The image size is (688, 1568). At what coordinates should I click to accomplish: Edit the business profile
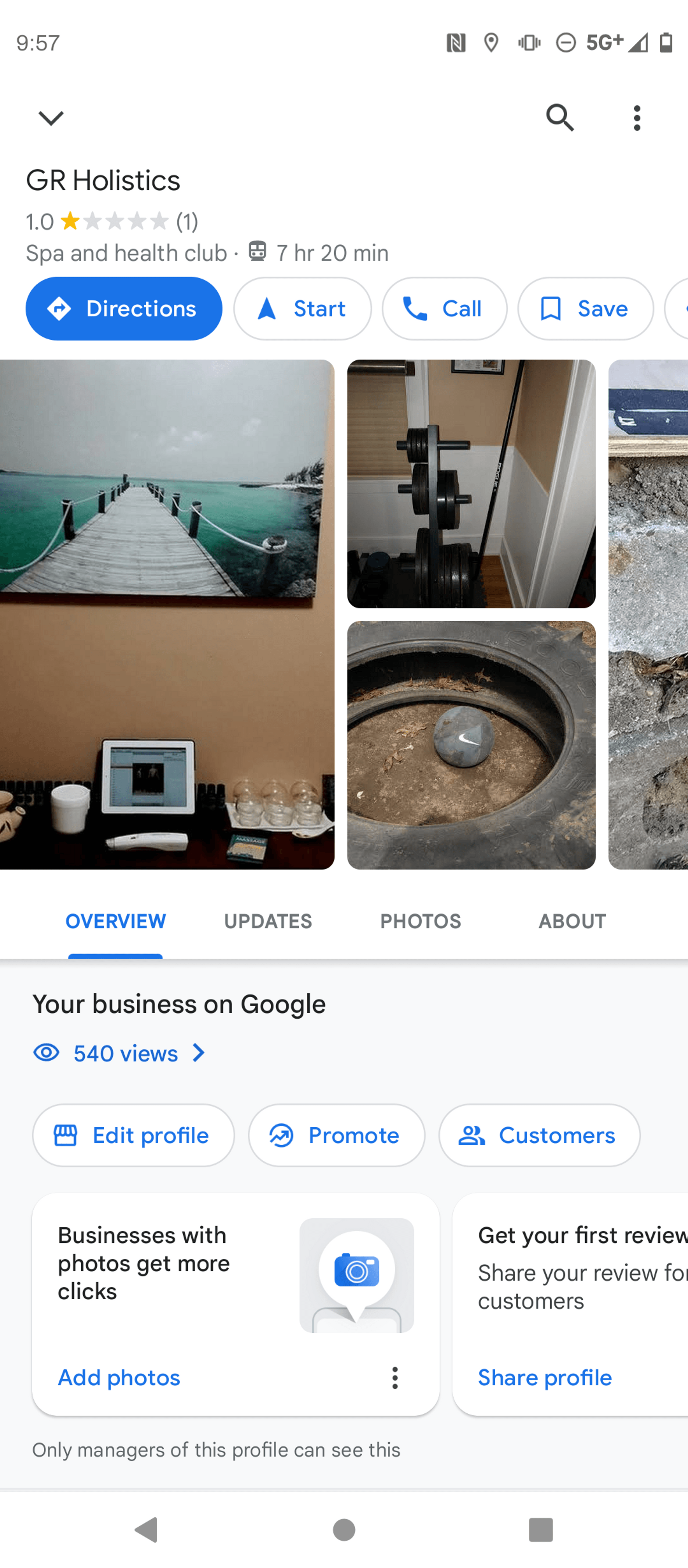pos(133,1135)
